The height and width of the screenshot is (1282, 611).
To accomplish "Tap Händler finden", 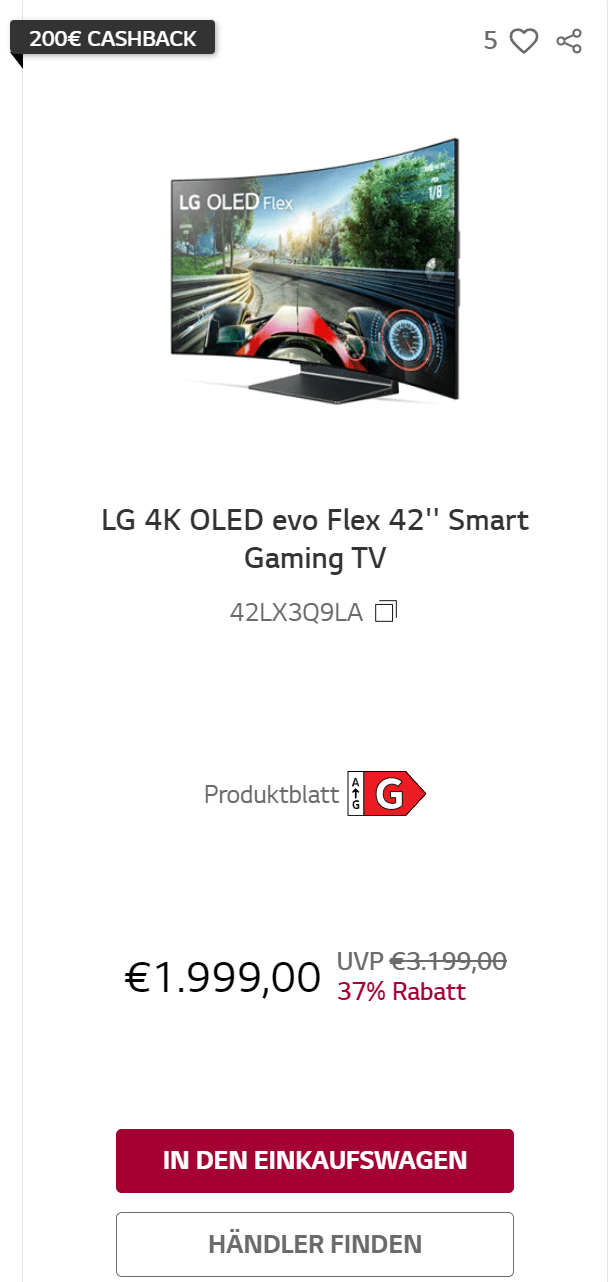I will (315, 1245).
